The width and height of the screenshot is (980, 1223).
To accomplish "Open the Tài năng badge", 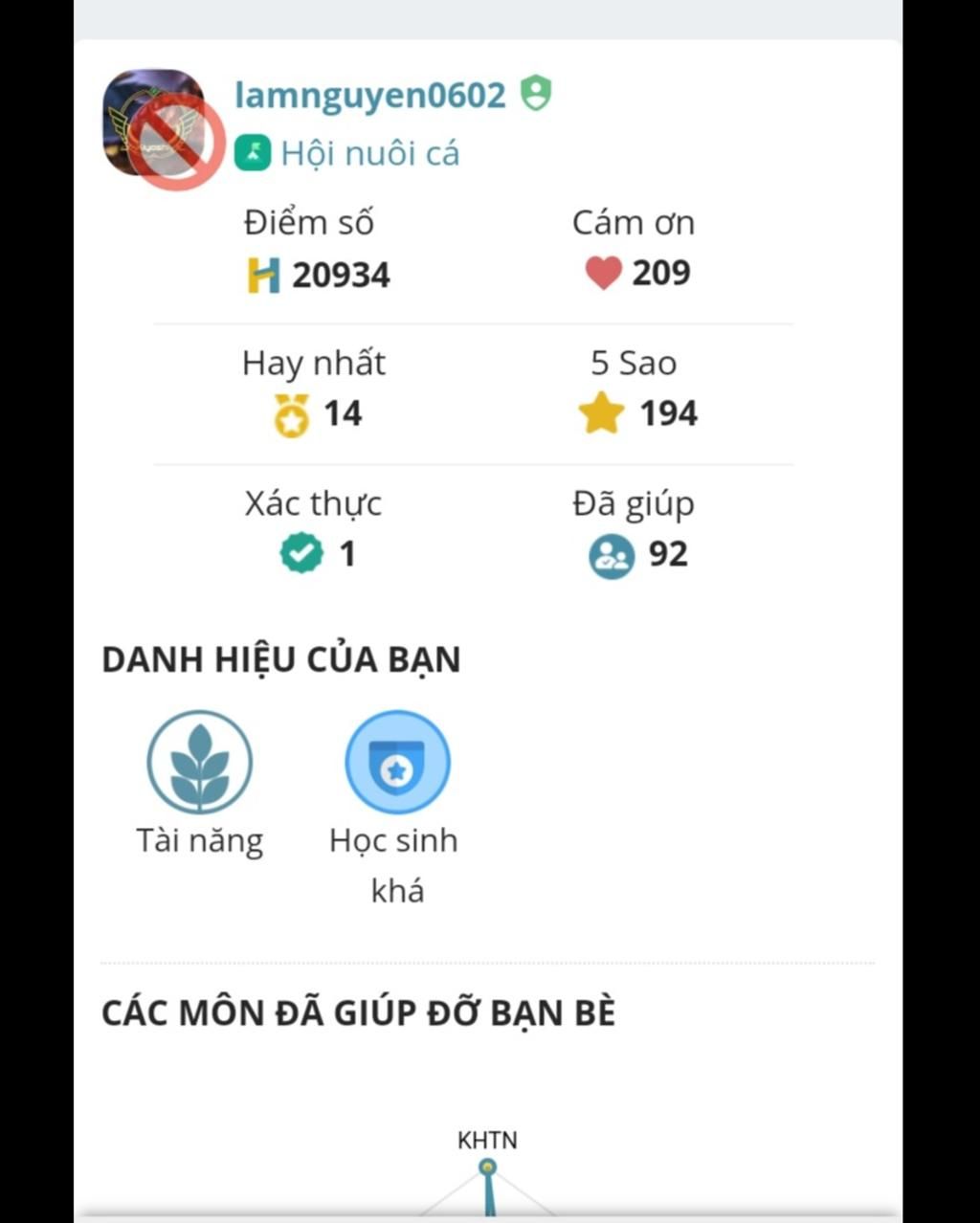I will [199, 762].
